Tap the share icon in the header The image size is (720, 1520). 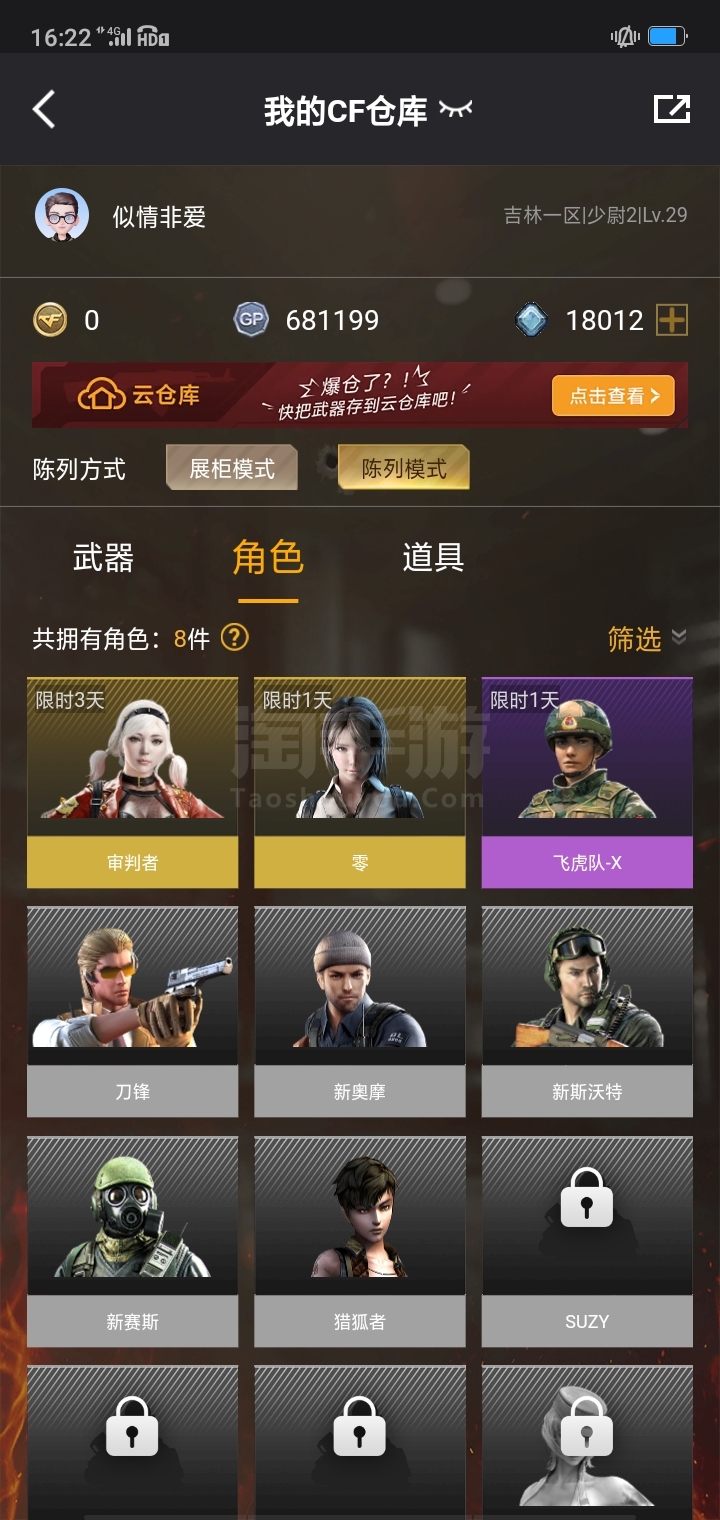coord(672,109)
